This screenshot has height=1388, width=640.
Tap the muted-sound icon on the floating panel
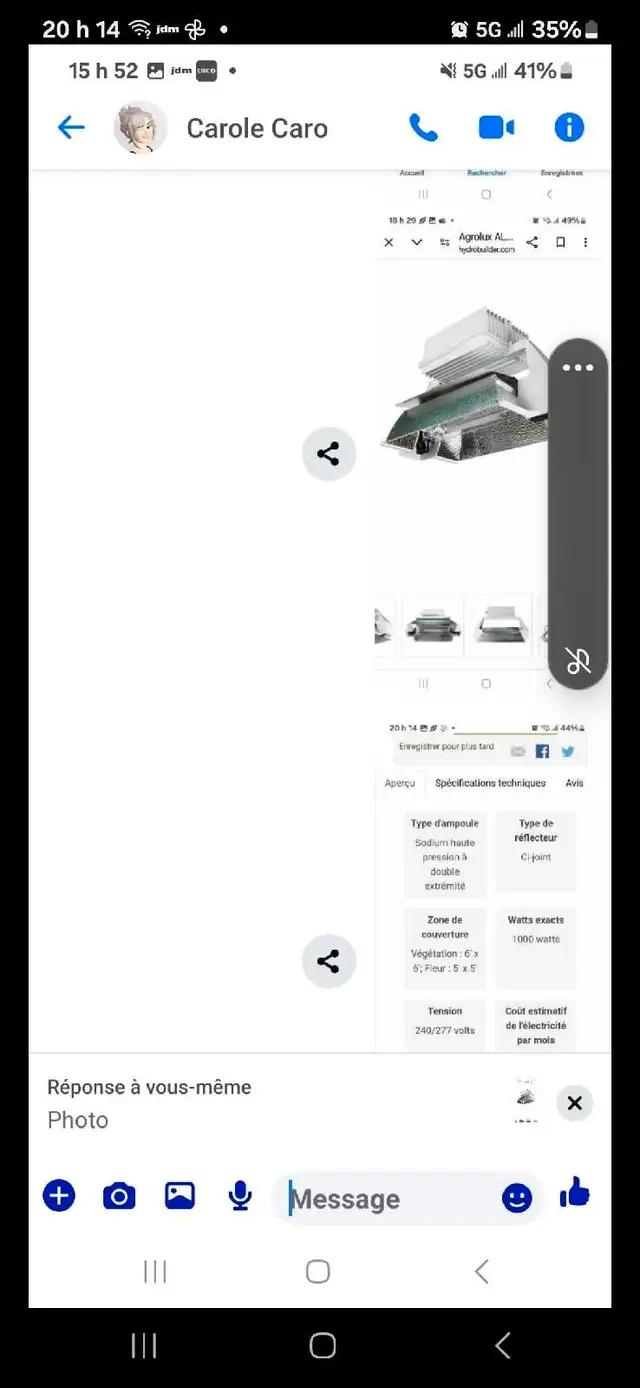578,661
